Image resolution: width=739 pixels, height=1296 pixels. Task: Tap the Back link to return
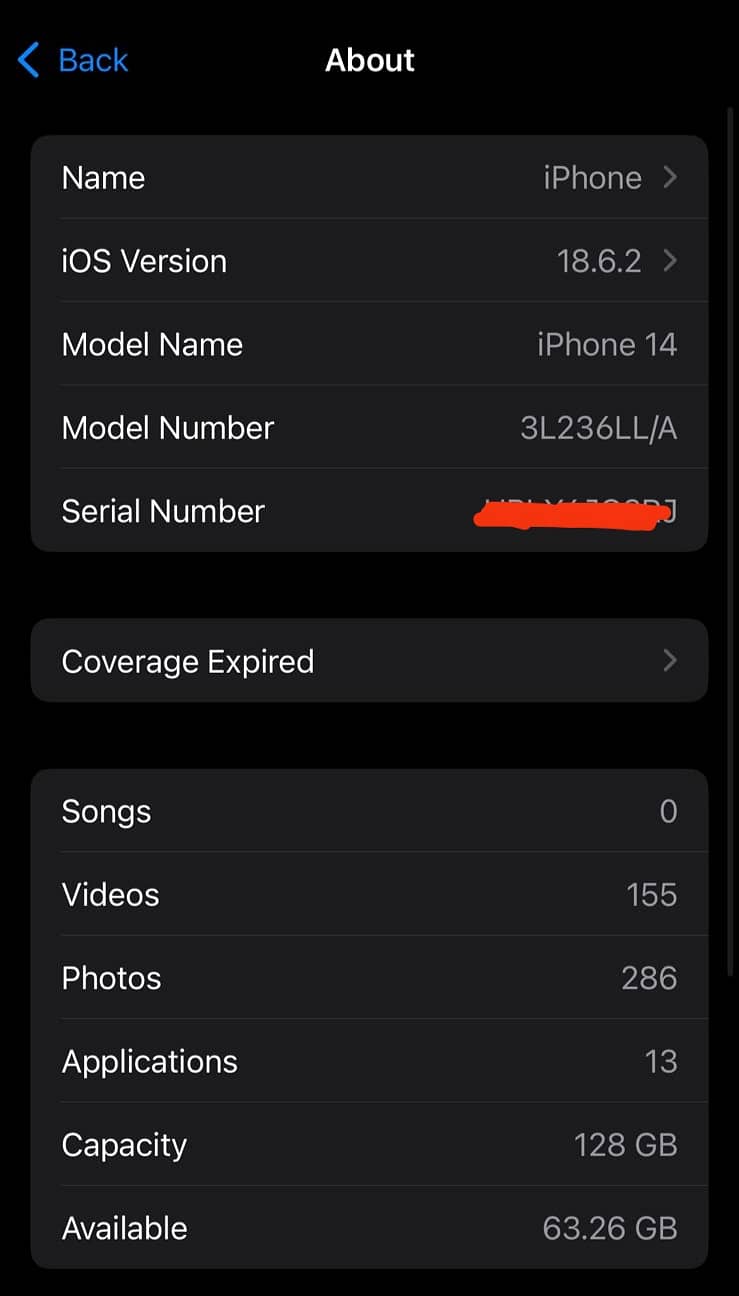point(92,60)
